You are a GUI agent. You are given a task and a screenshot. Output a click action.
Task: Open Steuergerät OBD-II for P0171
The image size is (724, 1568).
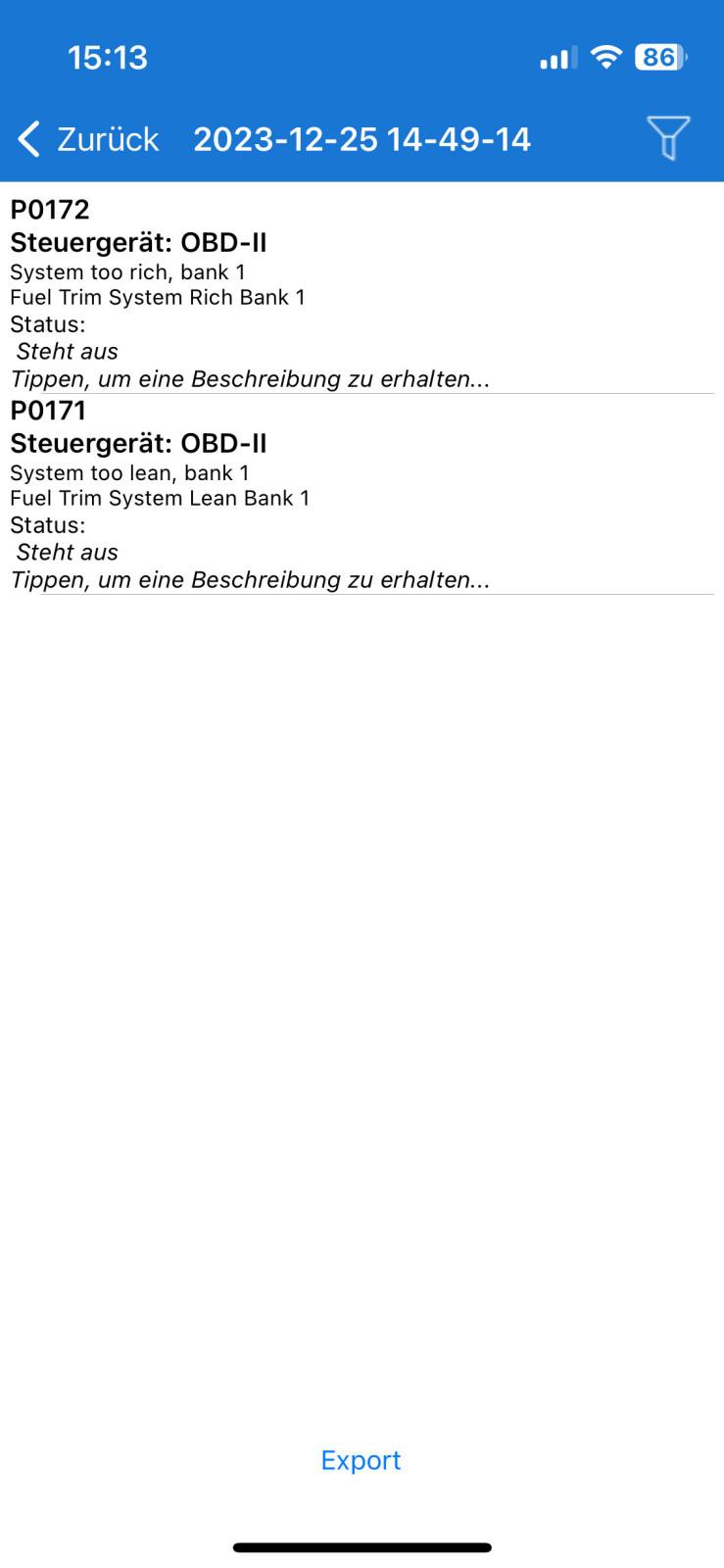(137, 443)
